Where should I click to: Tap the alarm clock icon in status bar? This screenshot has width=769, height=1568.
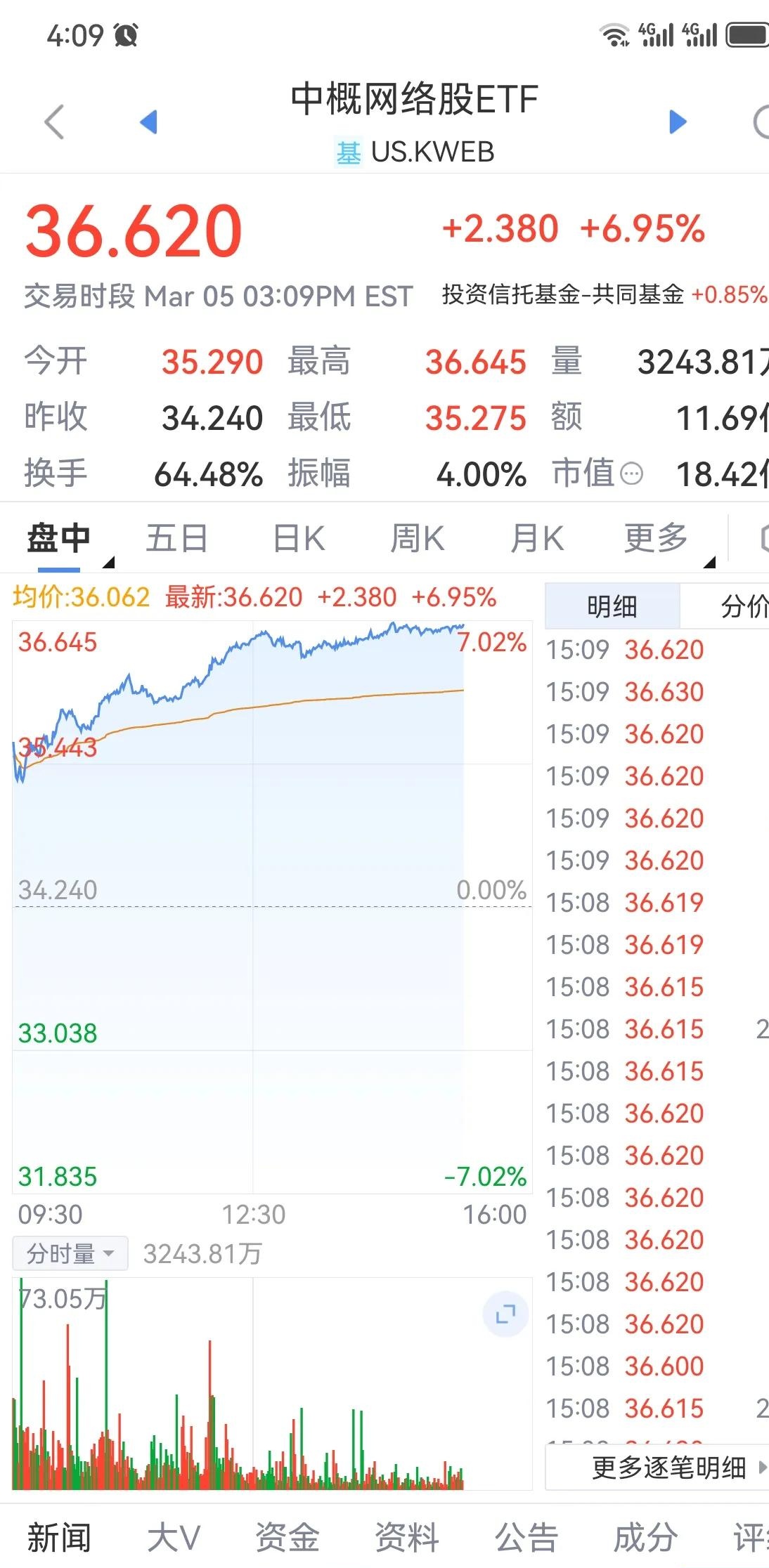124,34
